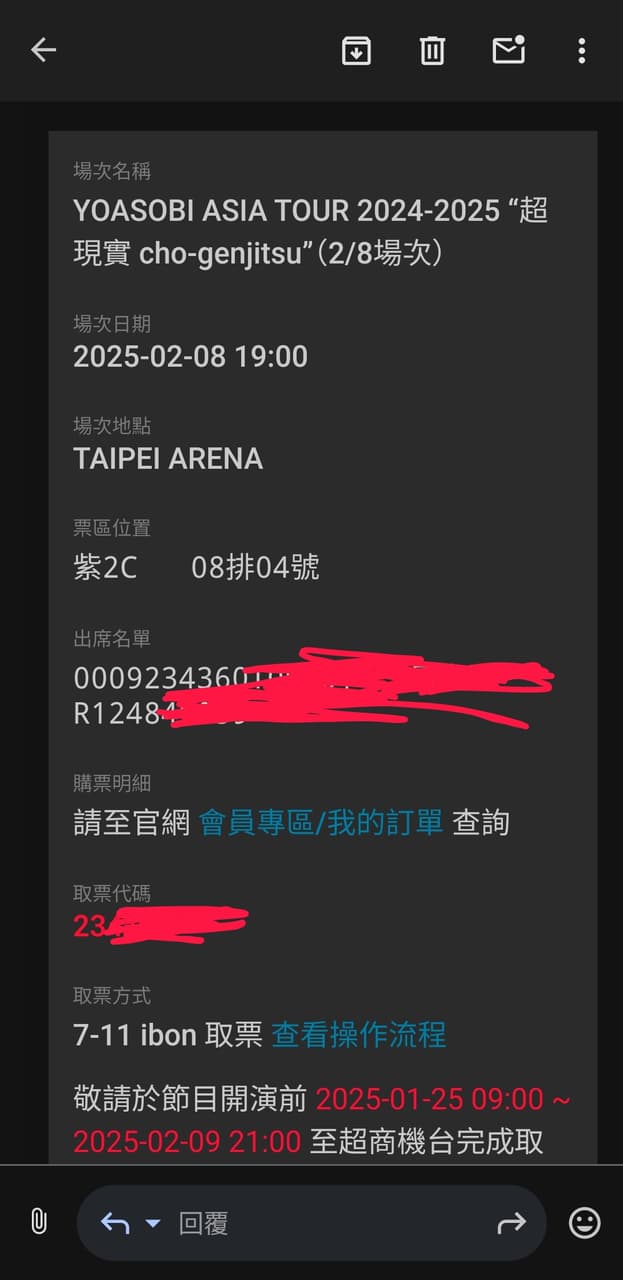Mark this email as unread
Image resolution: width=623 pixels, height=1280 pixels.
coord(508,49)
